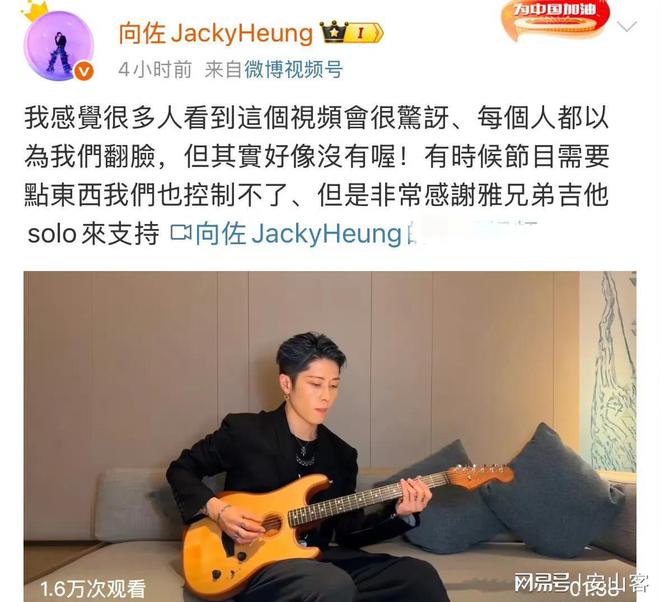The height and width of the screenshot is (602, 660).
Task: Open 向佐 JackyHeung's profile avatar
Action: (x=58, y=45)
